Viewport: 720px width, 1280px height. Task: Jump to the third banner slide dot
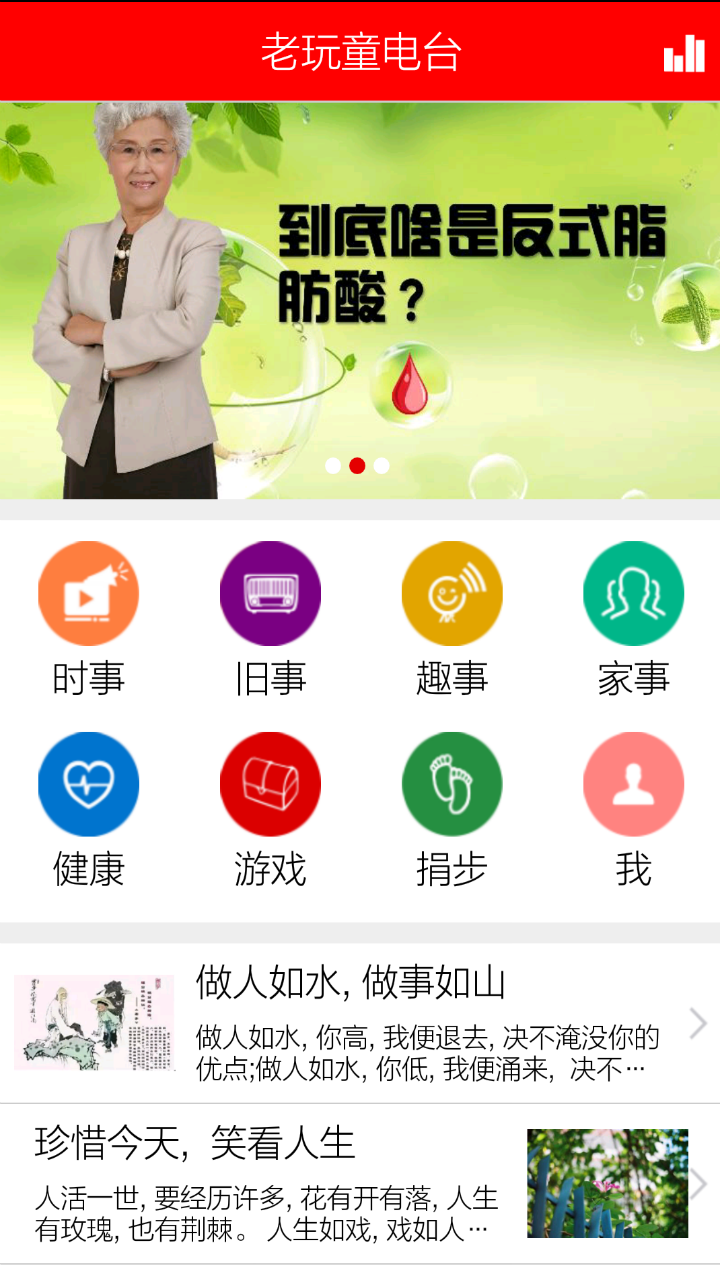pyautogui.click(x=381, y=466)
